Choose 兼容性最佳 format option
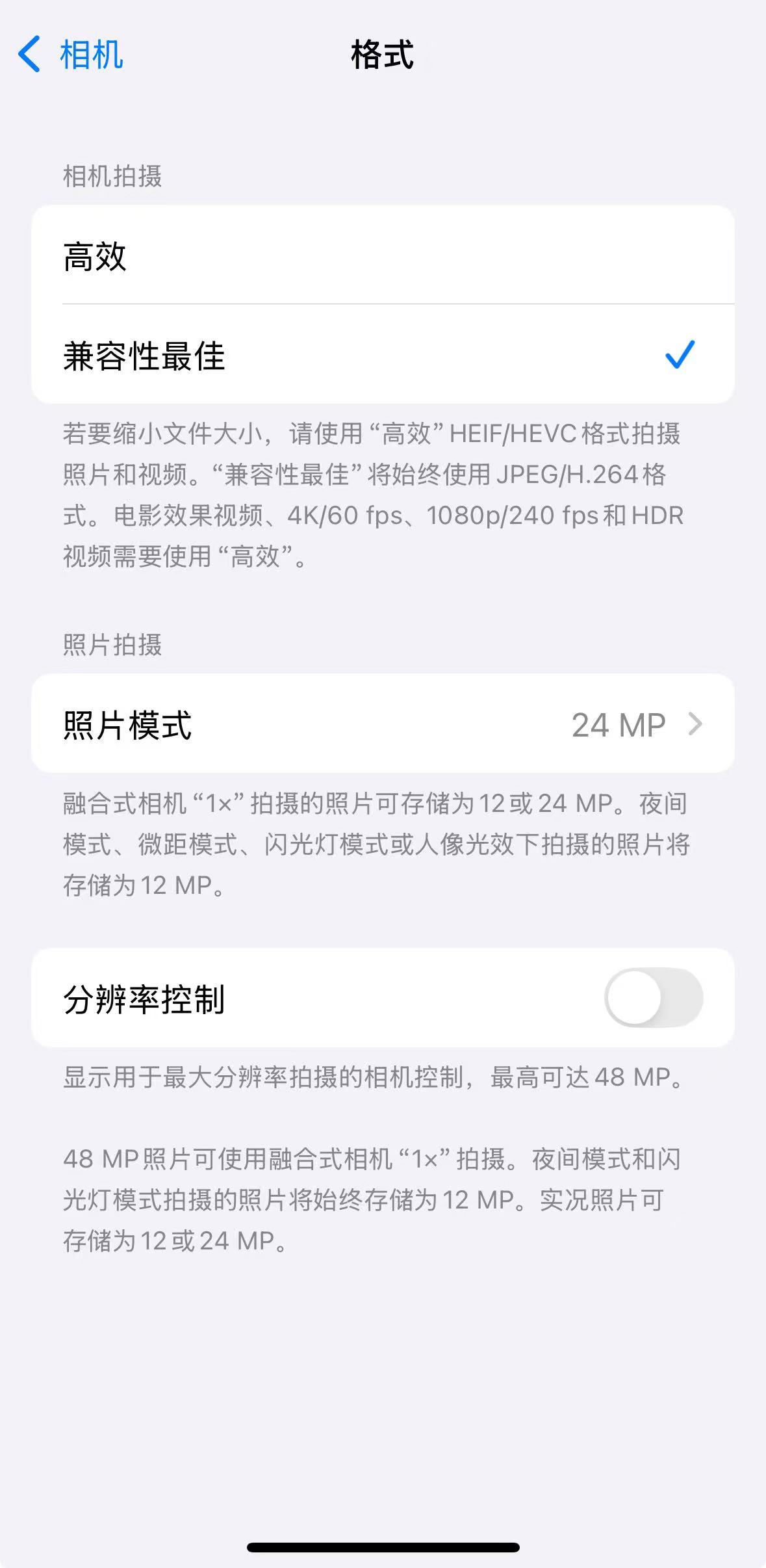 coord(382,355)
